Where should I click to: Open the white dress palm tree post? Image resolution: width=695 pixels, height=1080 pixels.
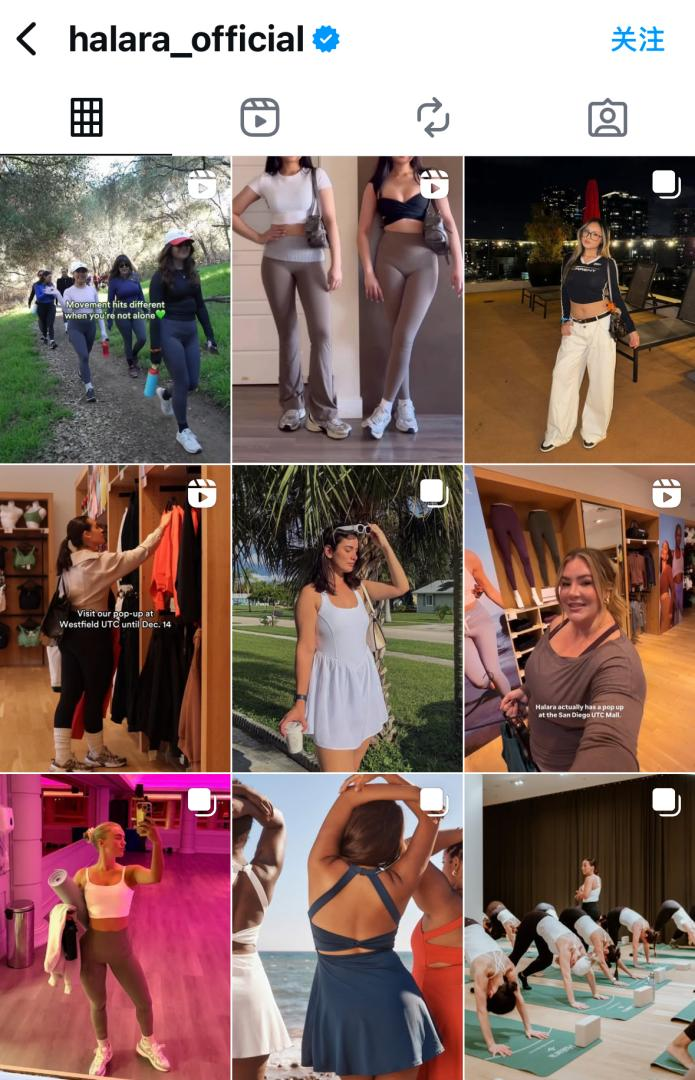(347, 618)
